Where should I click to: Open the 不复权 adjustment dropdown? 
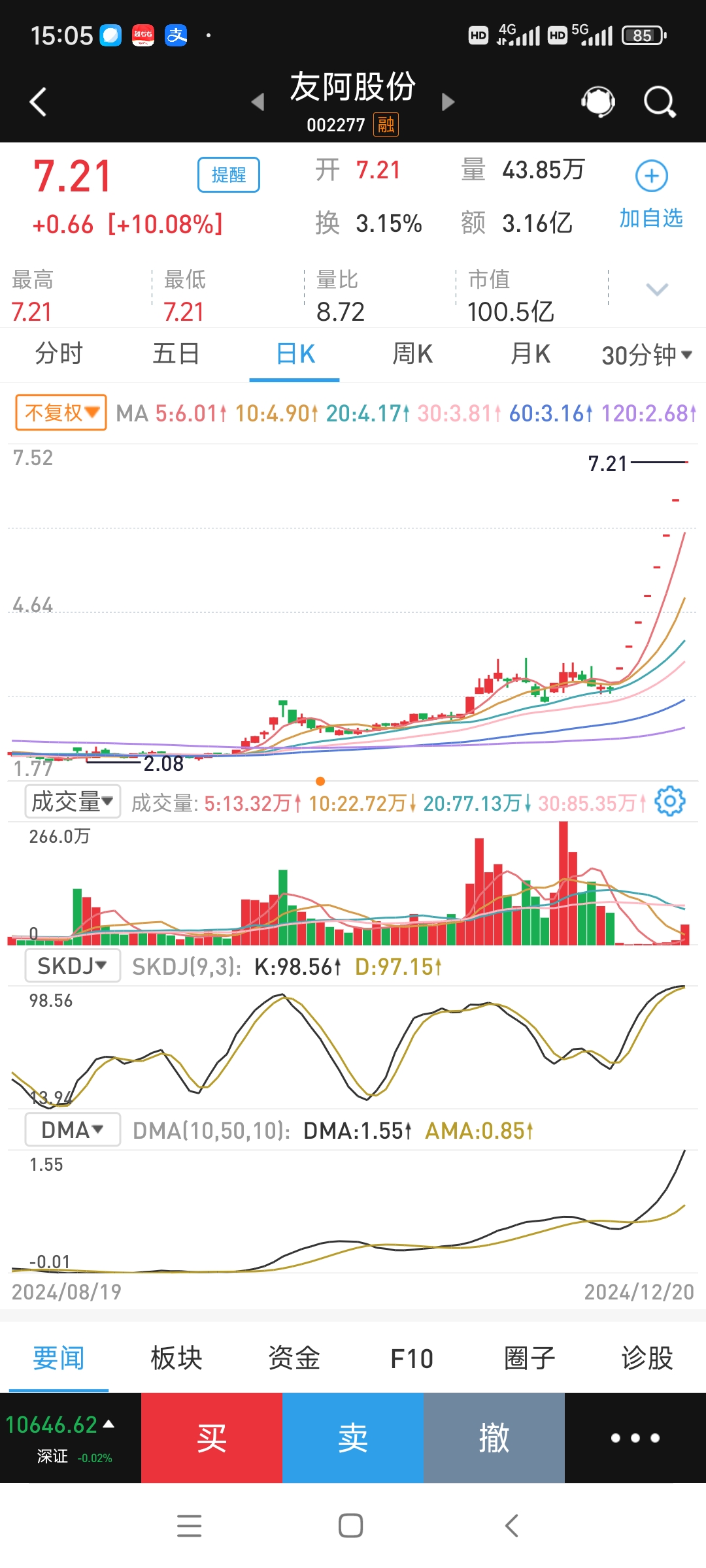point(60,413)
